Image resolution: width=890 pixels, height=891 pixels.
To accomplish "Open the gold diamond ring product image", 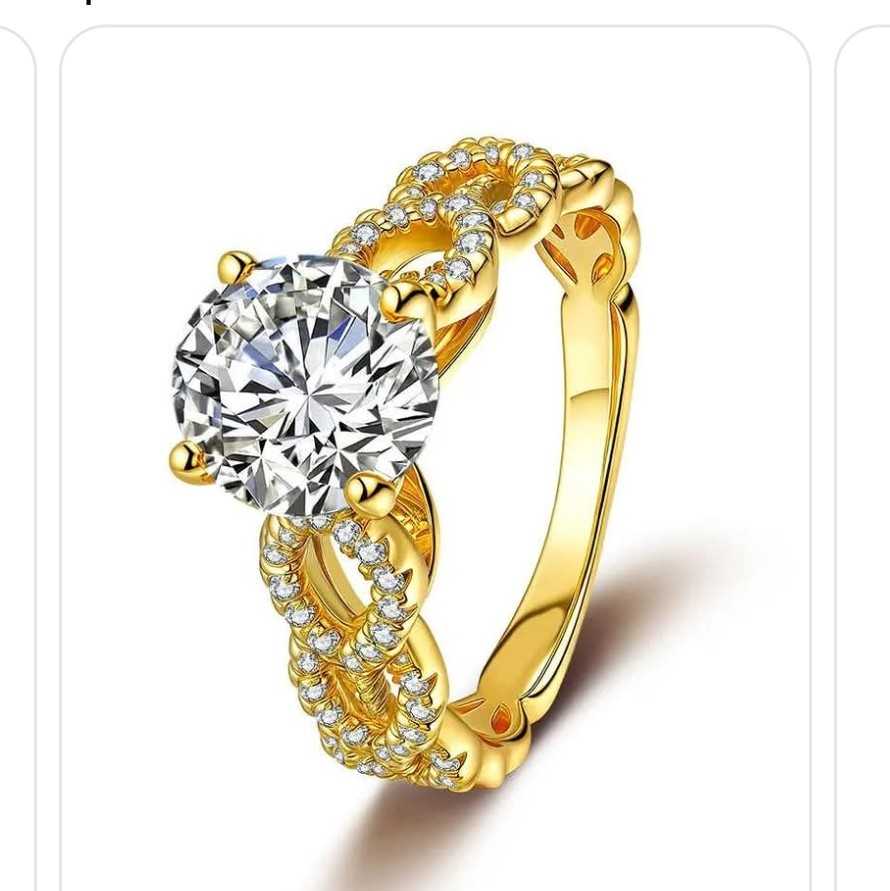I will (x=435, y=460).
